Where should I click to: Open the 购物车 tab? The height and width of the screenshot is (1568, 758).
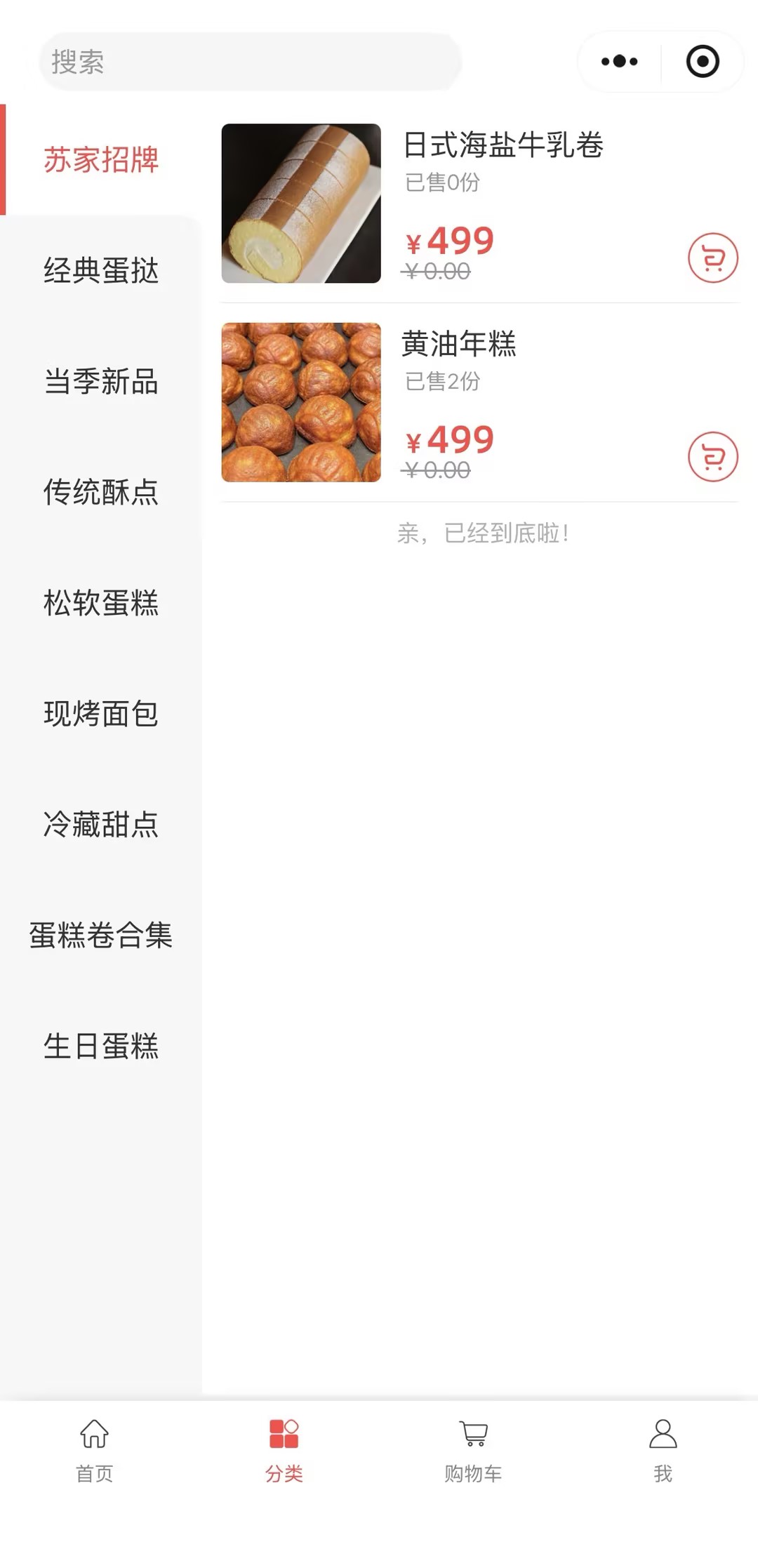[x=474, y=1450]
